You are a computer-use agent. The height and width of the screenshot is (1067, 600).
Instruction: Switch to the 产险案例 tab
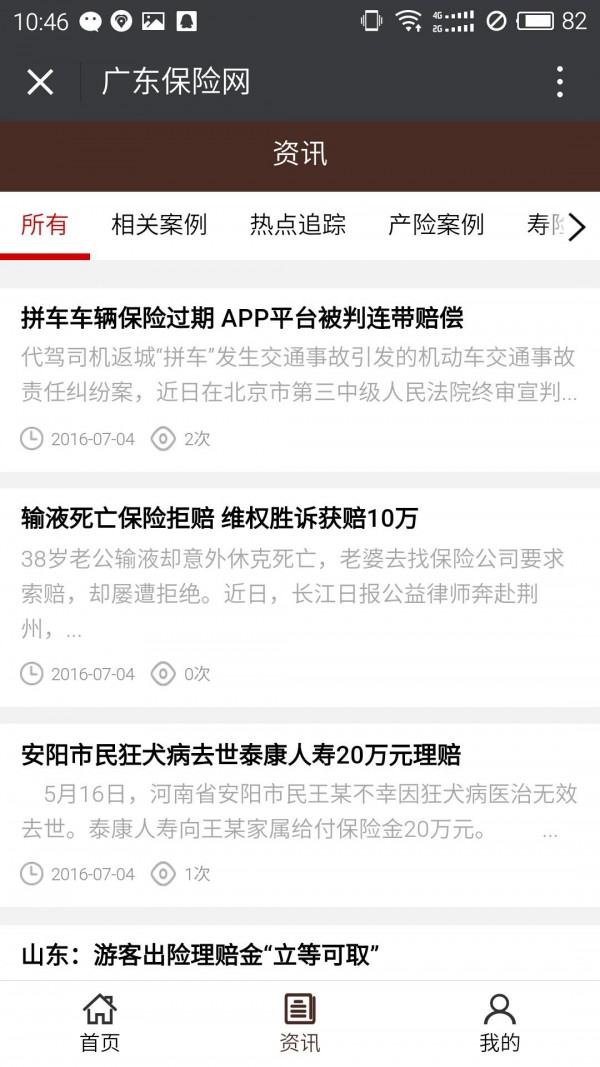[x=436, y=225]
